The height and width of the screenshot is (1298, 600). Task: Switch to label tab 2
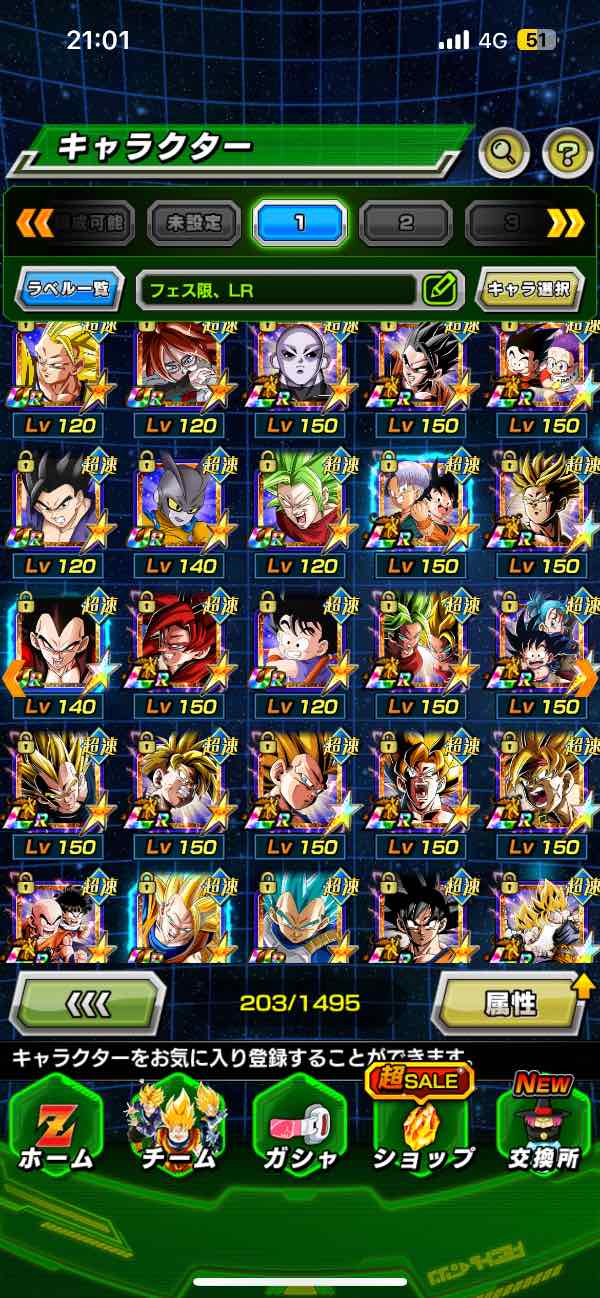point(405,222)
